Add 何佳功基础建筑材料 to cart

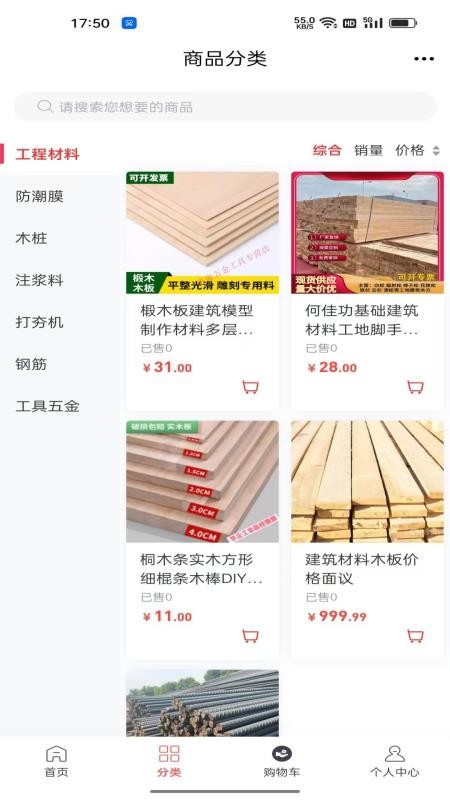415,387
